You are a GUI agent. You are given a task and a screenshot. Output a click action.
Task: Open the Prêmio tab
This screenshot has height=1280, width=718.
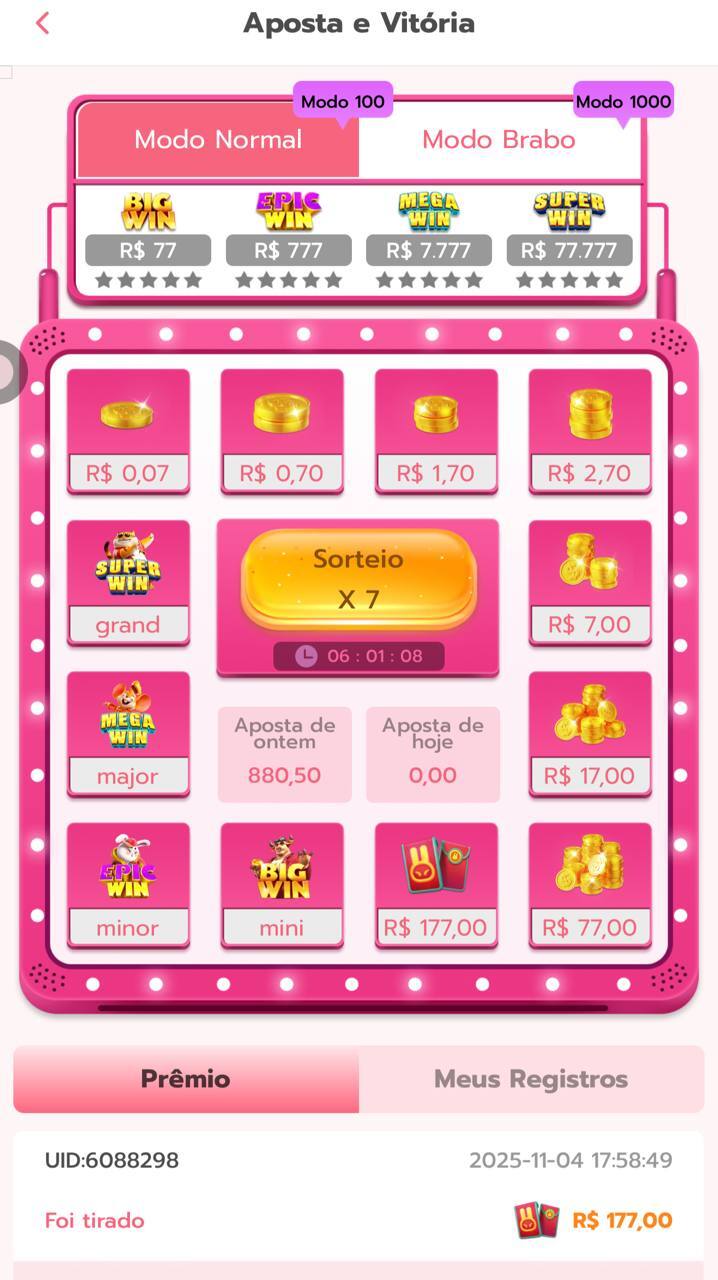(x=186, y=1079)
